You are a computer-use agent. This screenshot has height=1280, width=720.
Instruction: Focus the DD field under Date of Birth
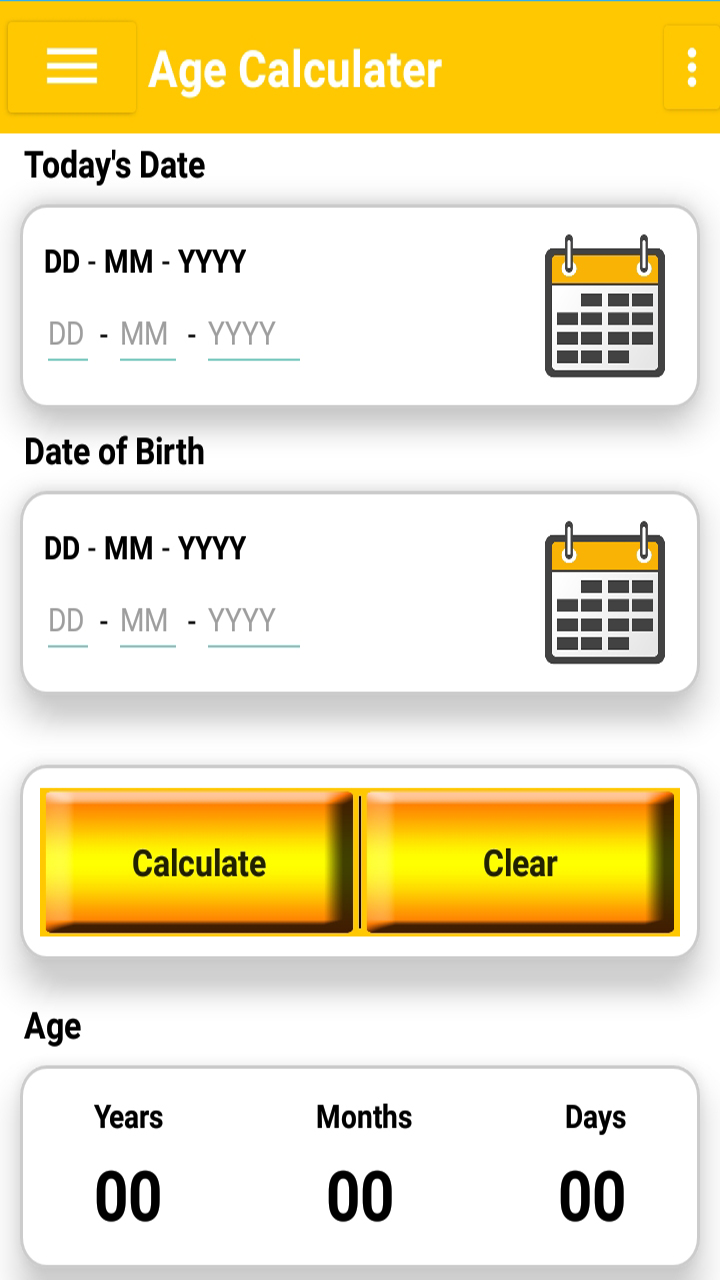tap(67, 622)
